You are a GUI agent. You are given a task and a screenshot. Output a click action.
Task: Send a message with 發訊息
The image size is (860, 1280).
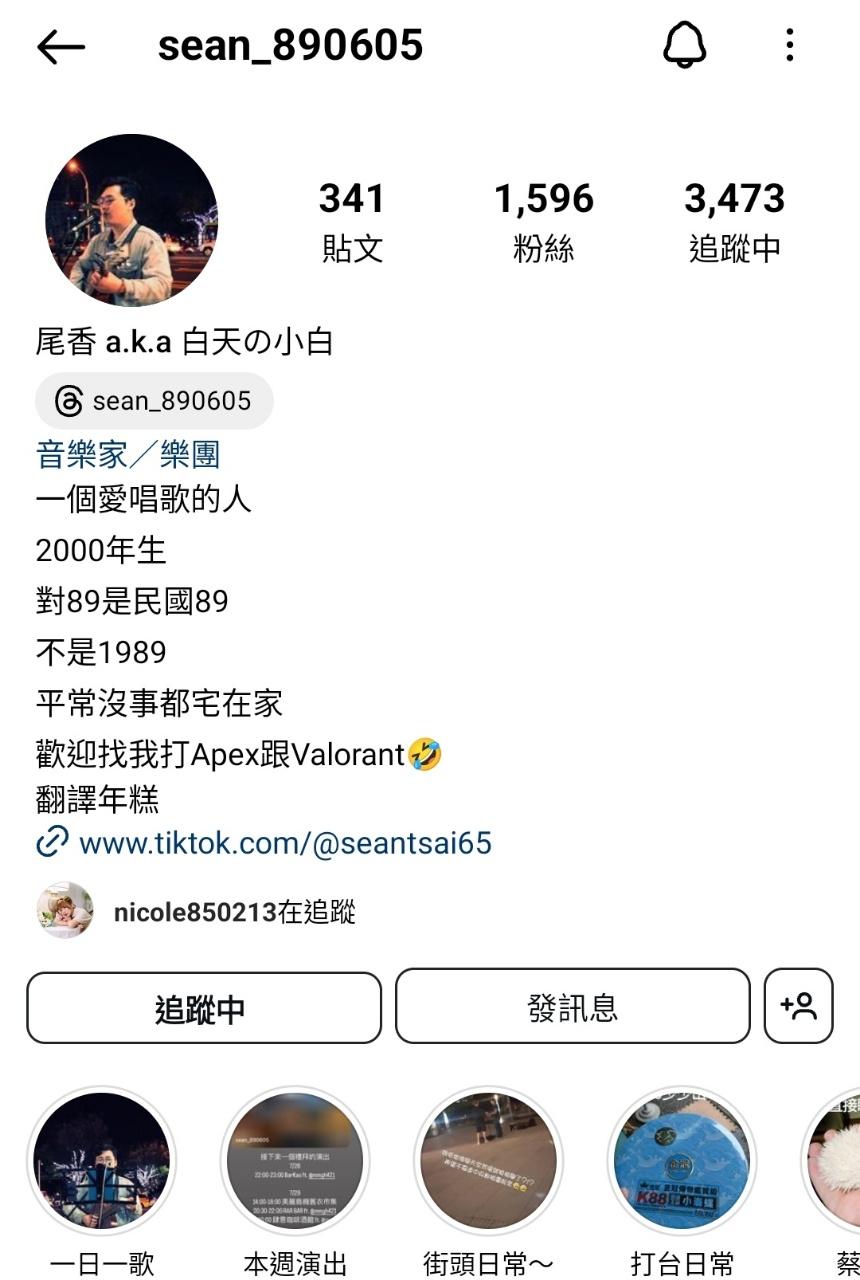tap(572, 1007)
